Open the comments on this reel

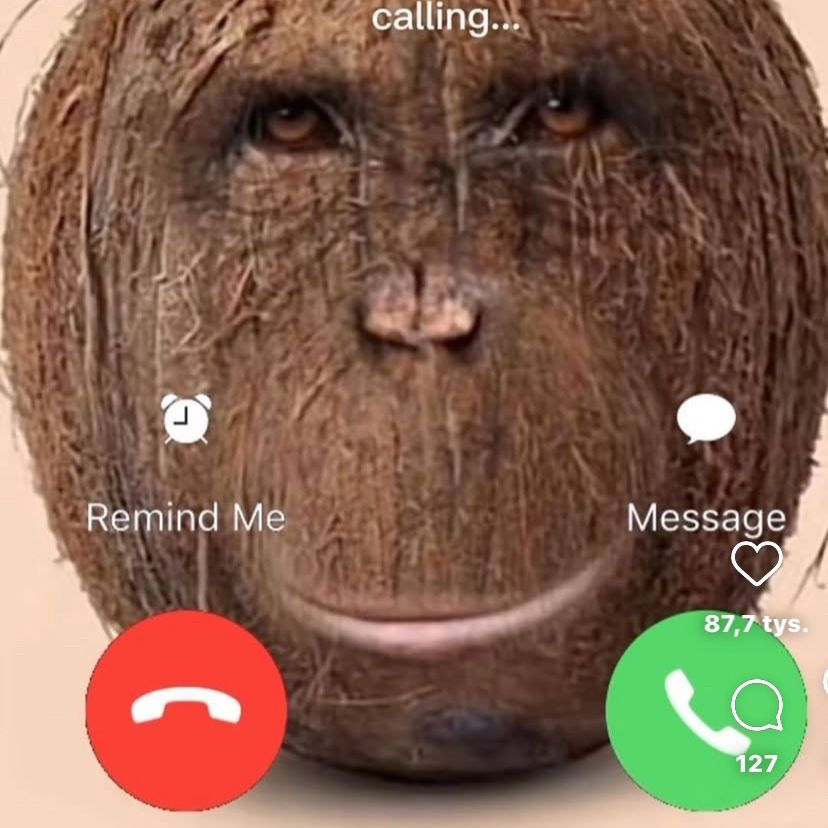(756, 708)
